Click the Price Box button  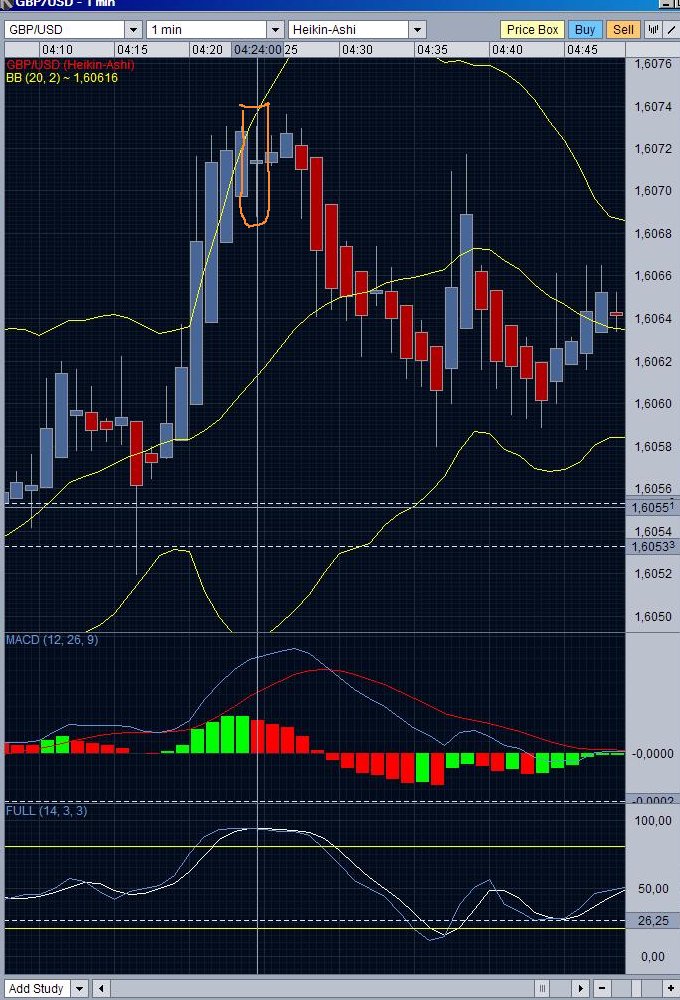(x=533, y=30)
